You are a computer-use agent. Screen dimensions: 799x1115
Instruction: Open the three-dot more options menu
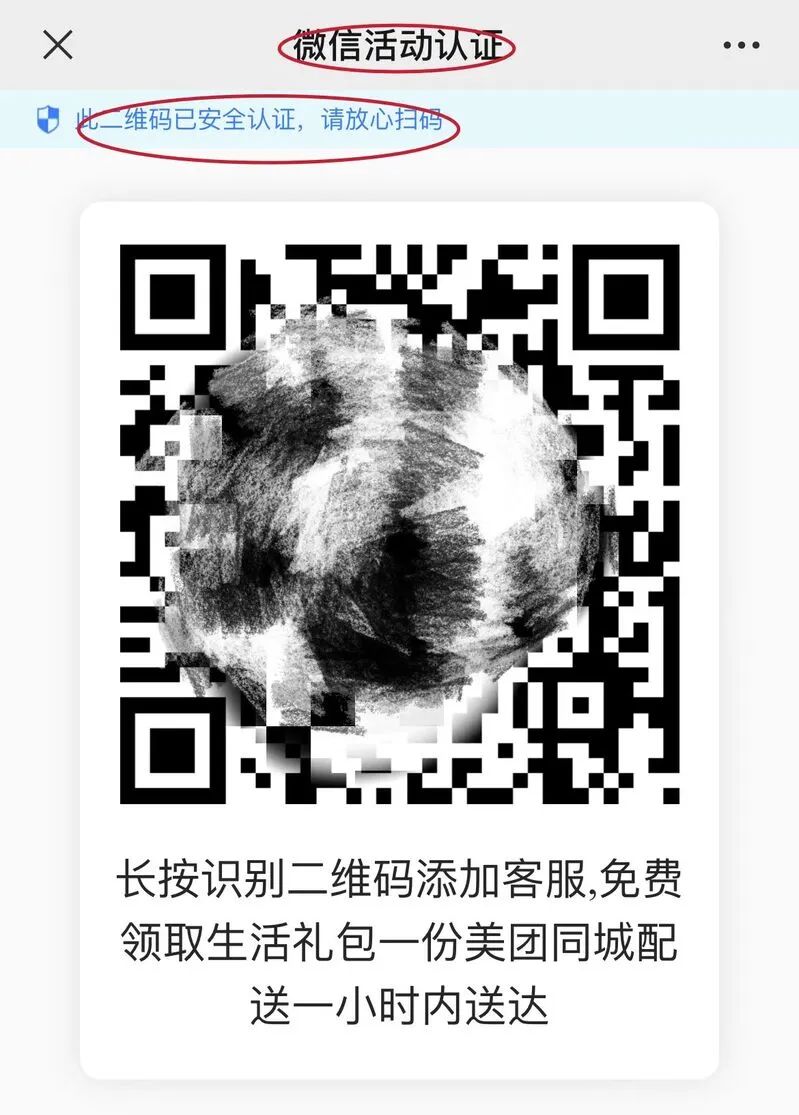[741, 46]
